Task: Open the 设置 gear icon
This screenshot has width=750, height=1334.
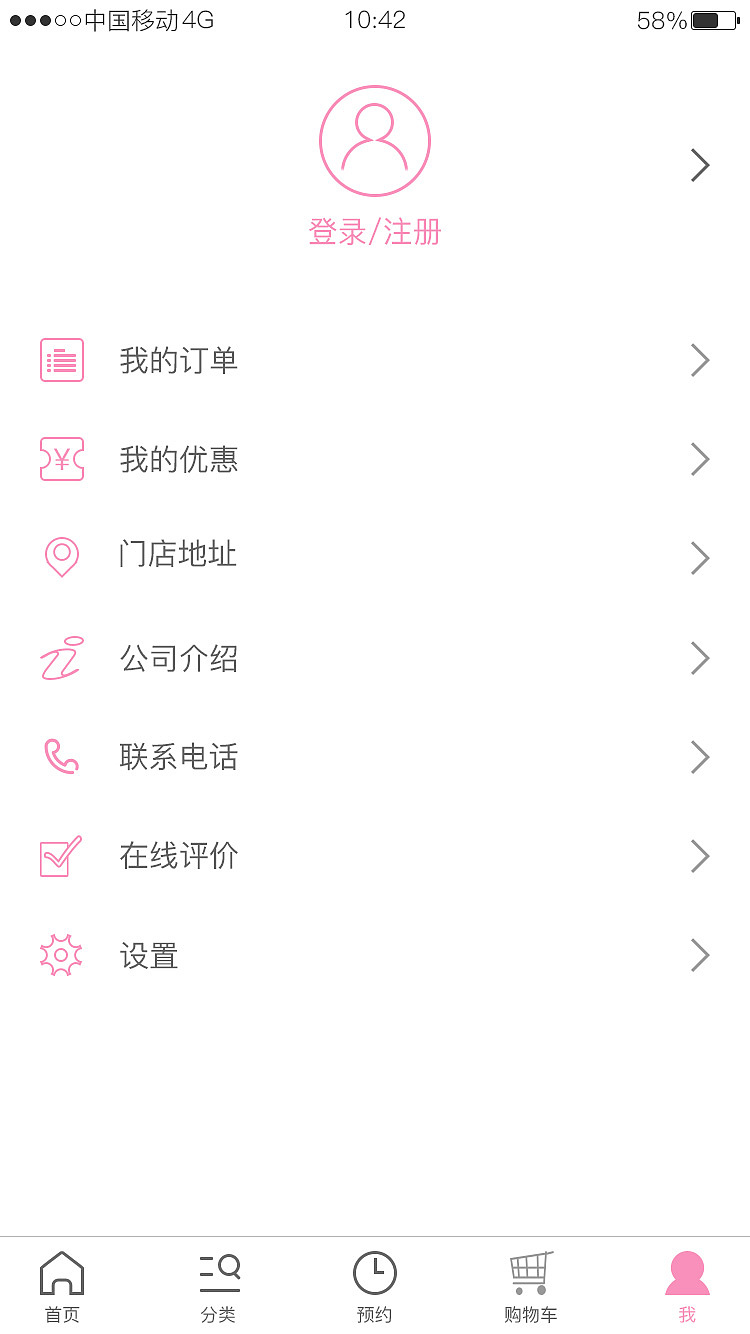Action: (x=61, y=955)
